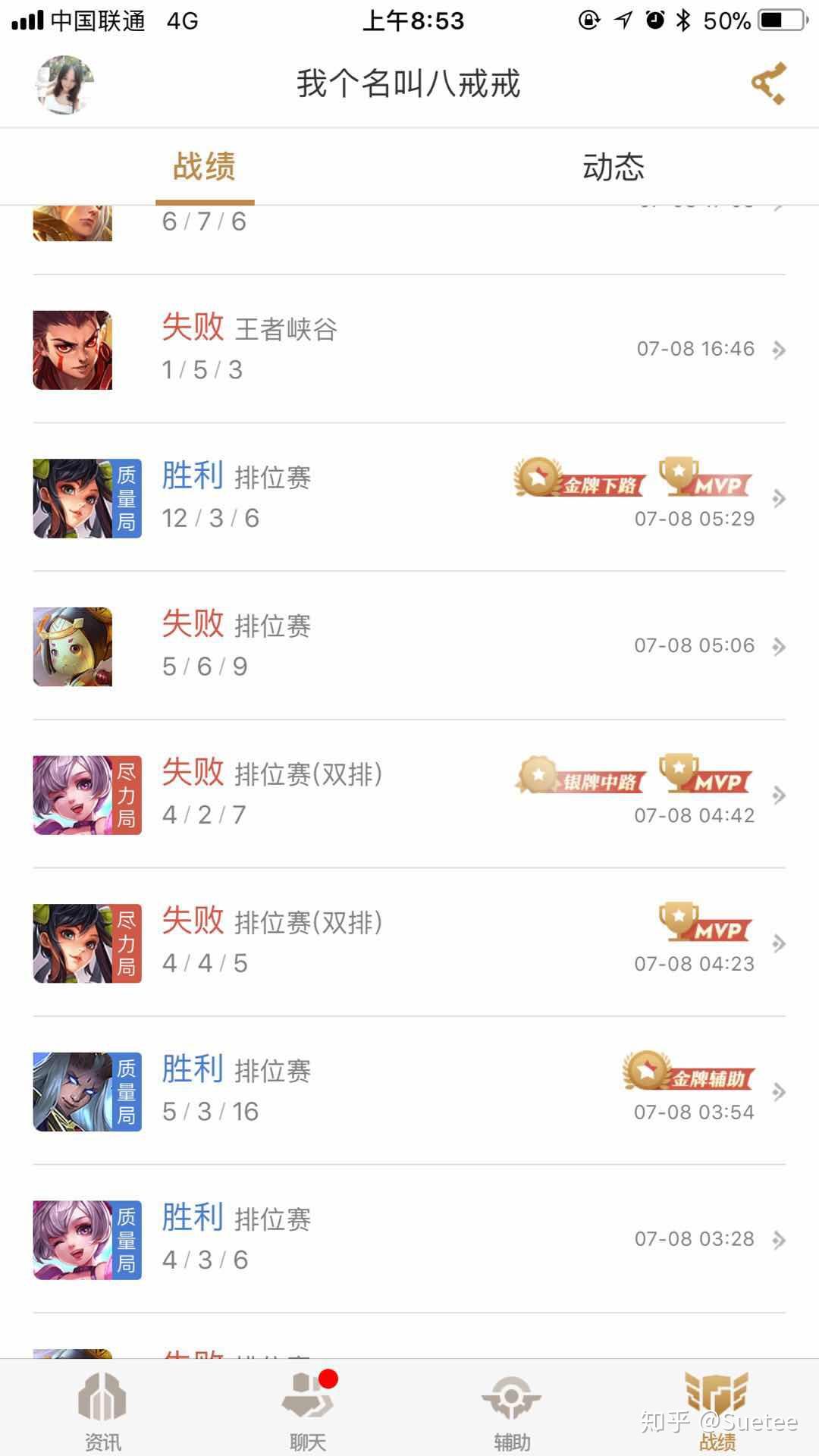Open the 胜利 match with 金牌下路 badge
819x1456 pixels.
click(x=409, y=497)
